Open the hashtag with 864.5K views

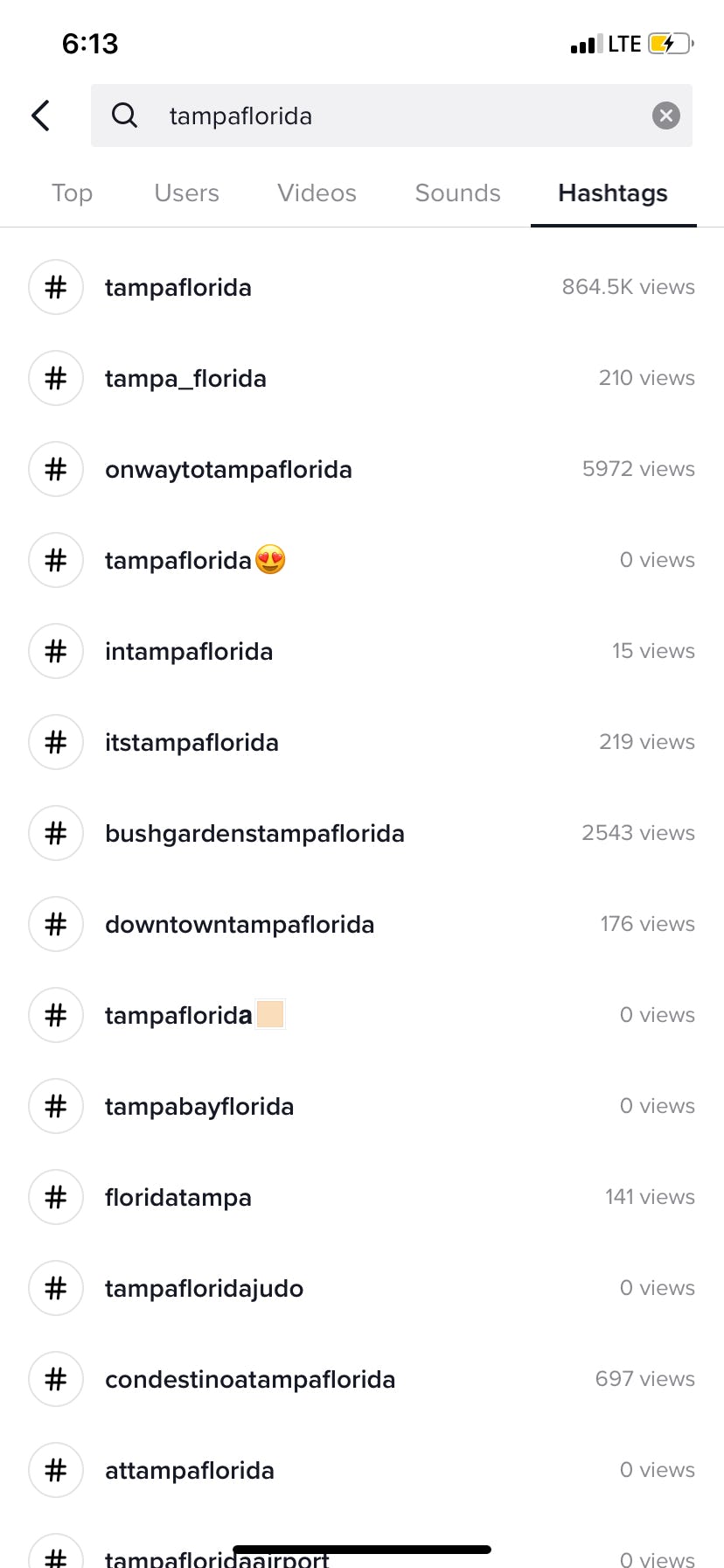click(178, 288)
